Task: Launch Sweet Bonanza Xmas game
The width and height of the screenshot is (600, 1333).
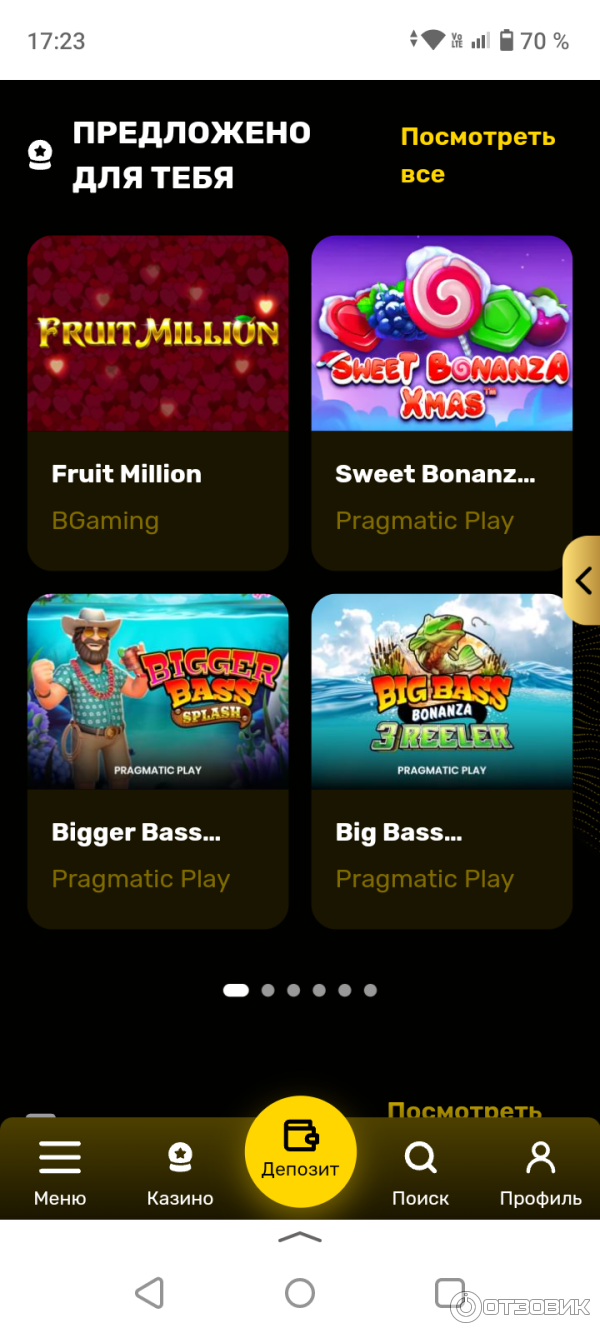Action: point(441,401)
